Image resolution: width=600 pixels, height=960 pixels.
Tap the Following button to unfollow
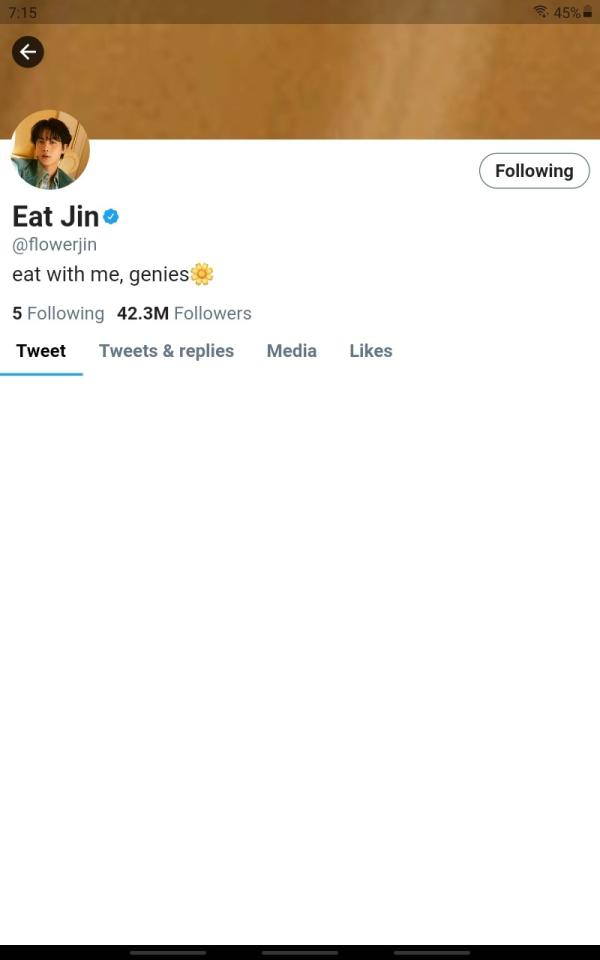(x=534, y=171)
